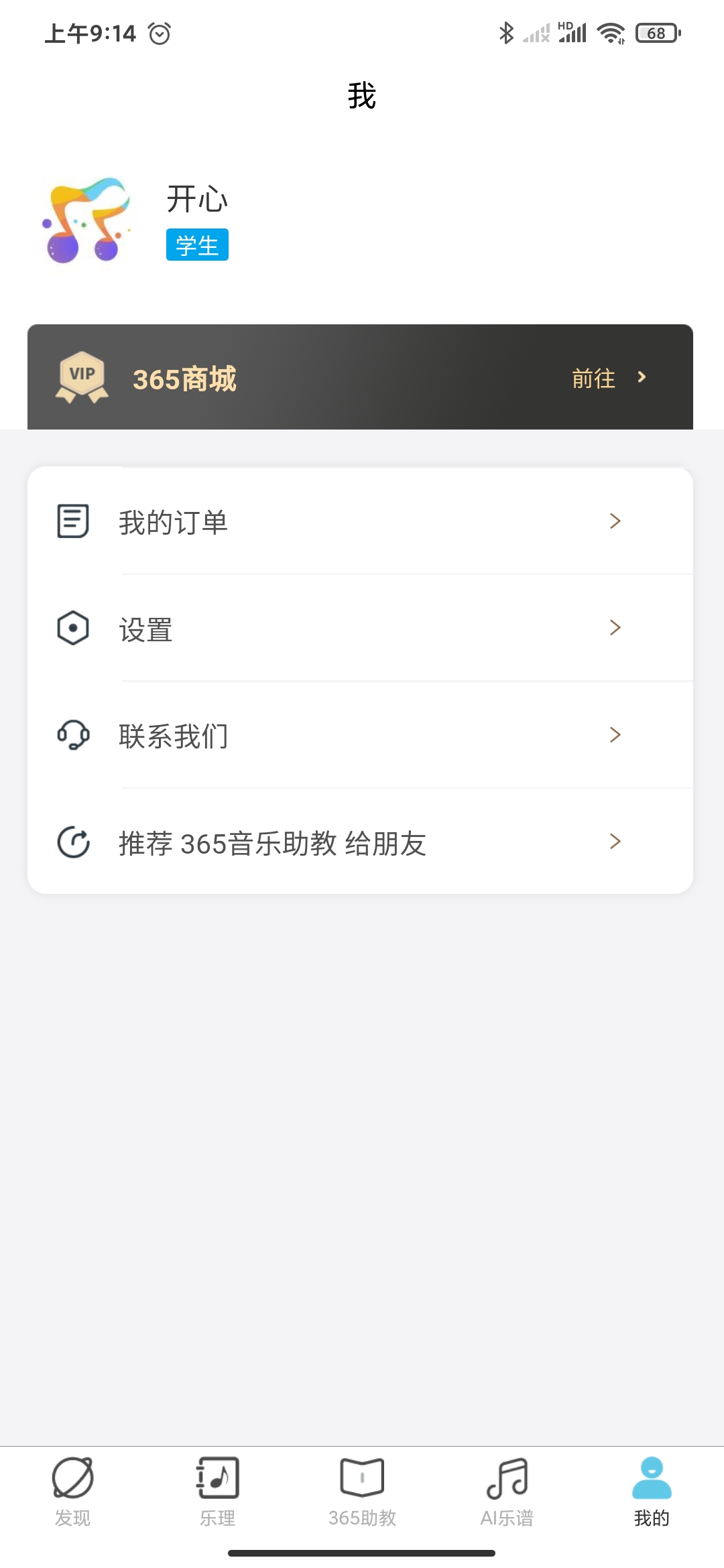
Task: Expand the 设置 row chevron
Action: click(x=615, y=629)
